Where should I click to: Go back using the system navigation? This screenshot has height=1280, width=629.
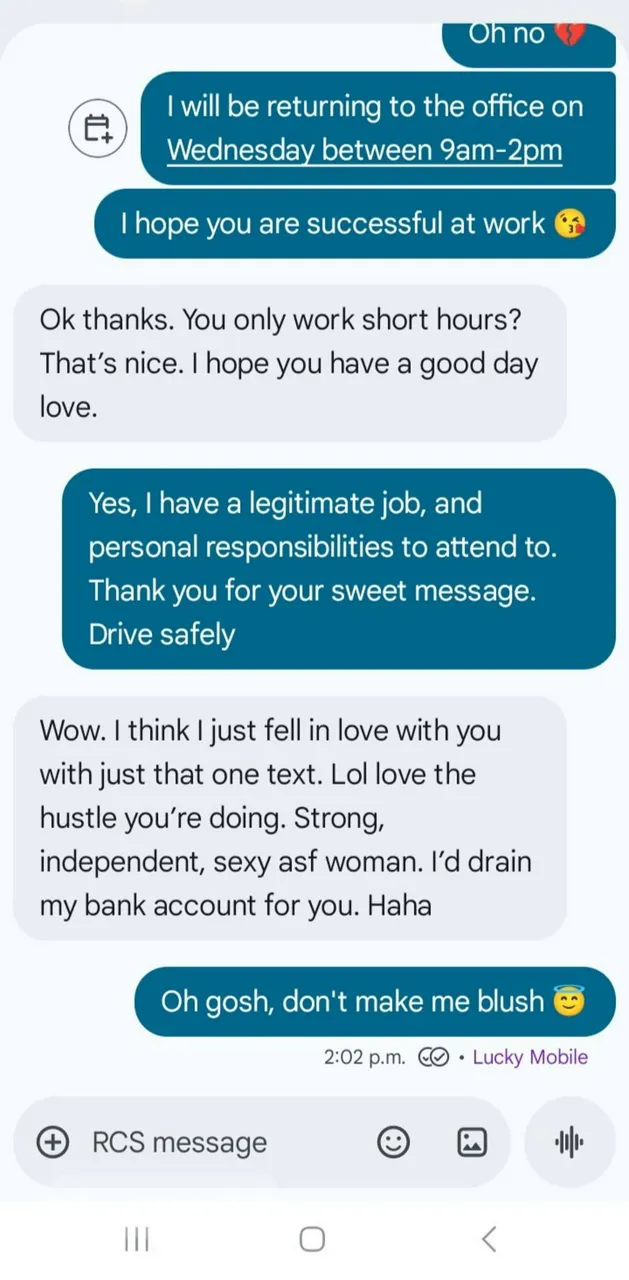click(x=488, y=1239)
